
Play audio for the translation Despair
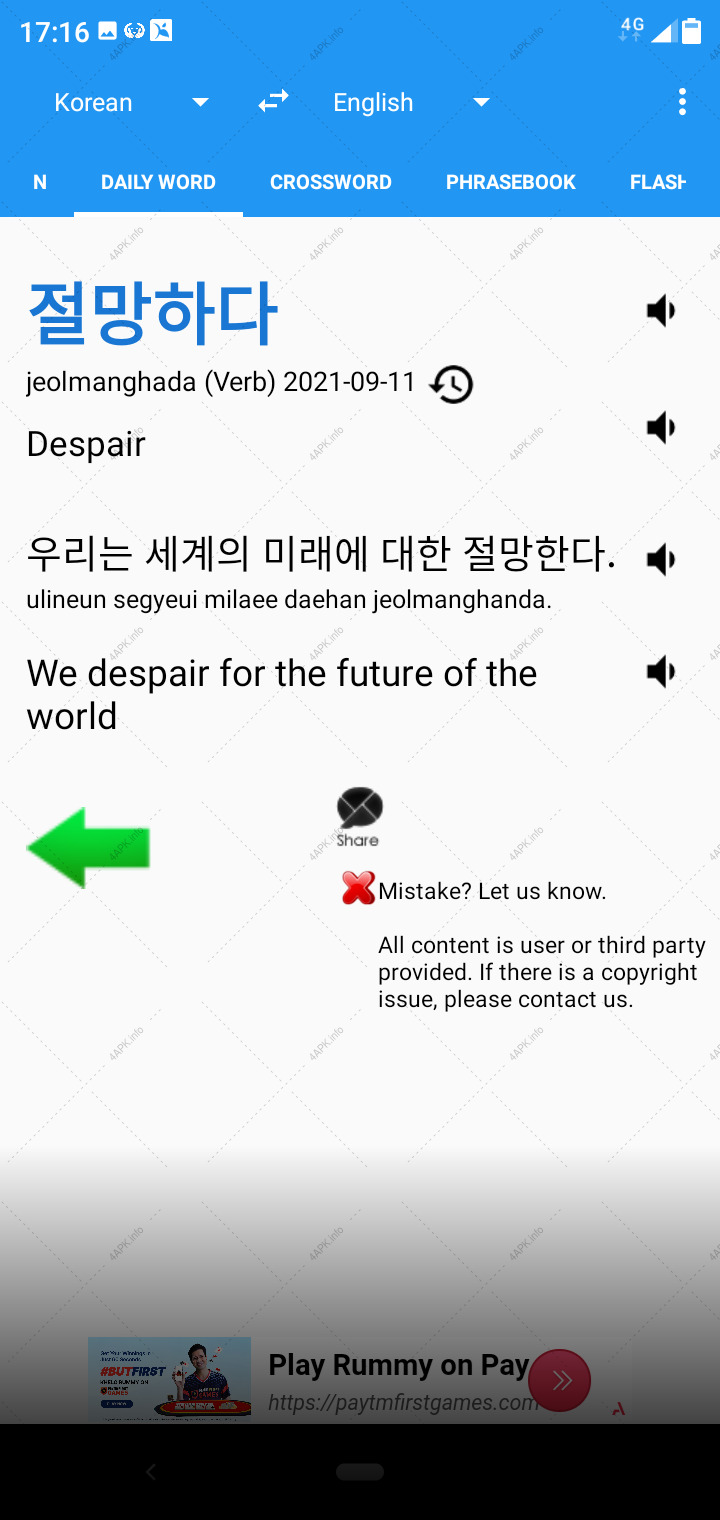point(661,428)
